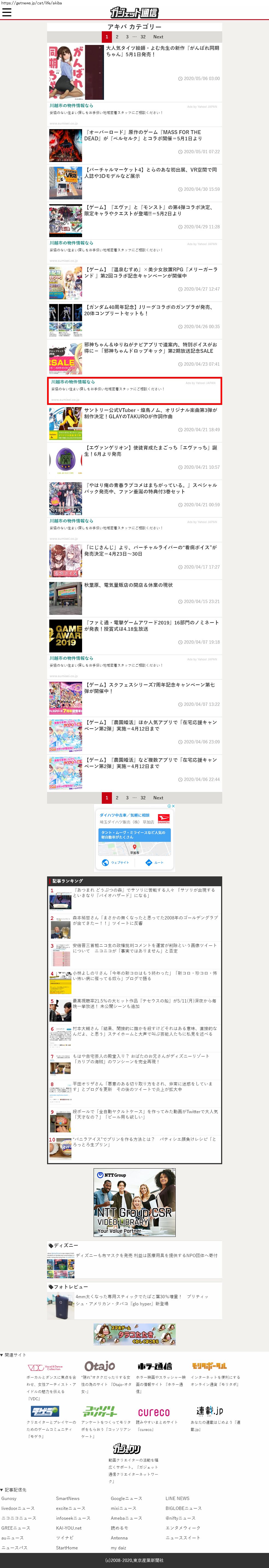Open the スクフェスシリーズ7周年記念 article
269x1568 pixels.
tap(151, 688)
